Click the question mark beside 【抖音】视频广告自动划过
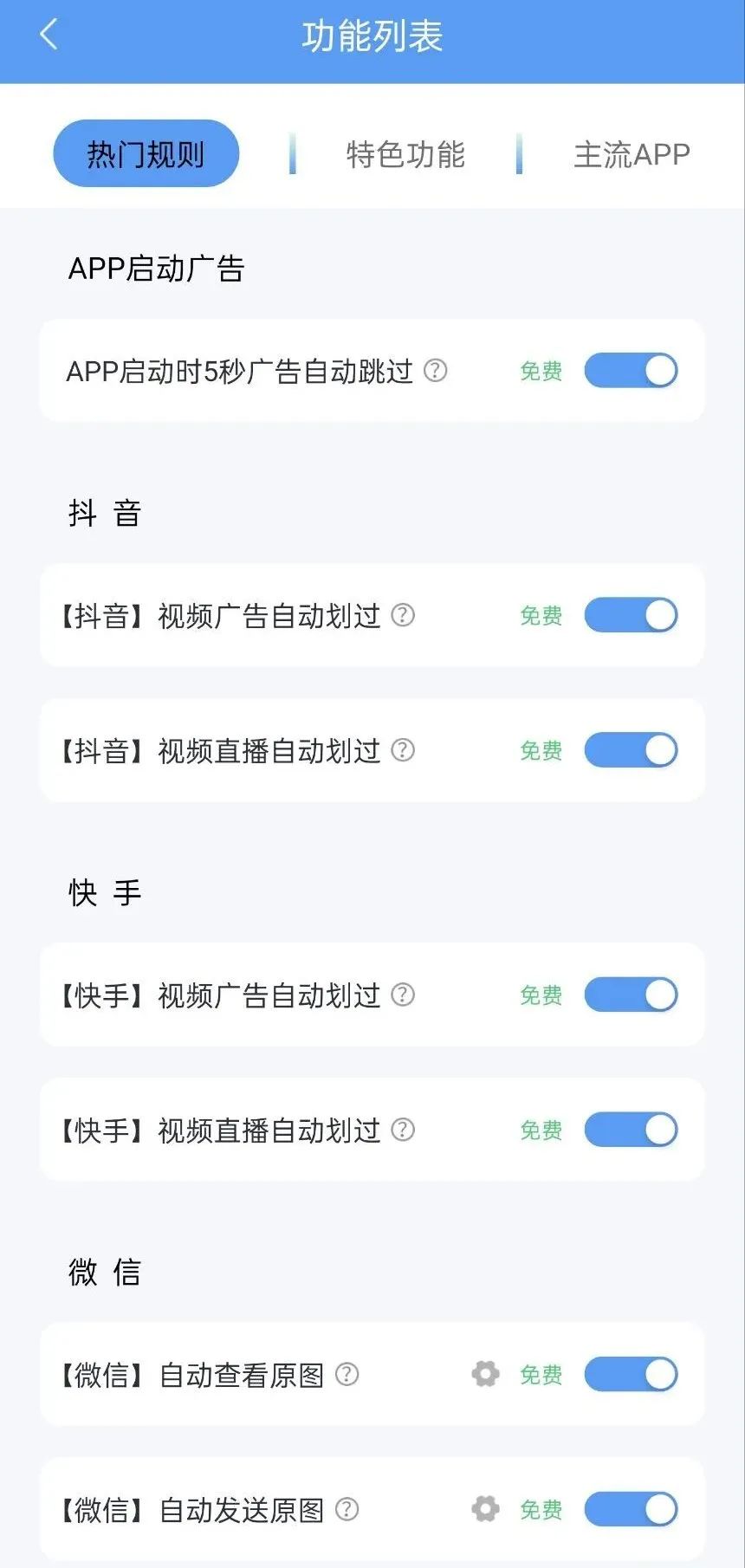 [402, 615]
